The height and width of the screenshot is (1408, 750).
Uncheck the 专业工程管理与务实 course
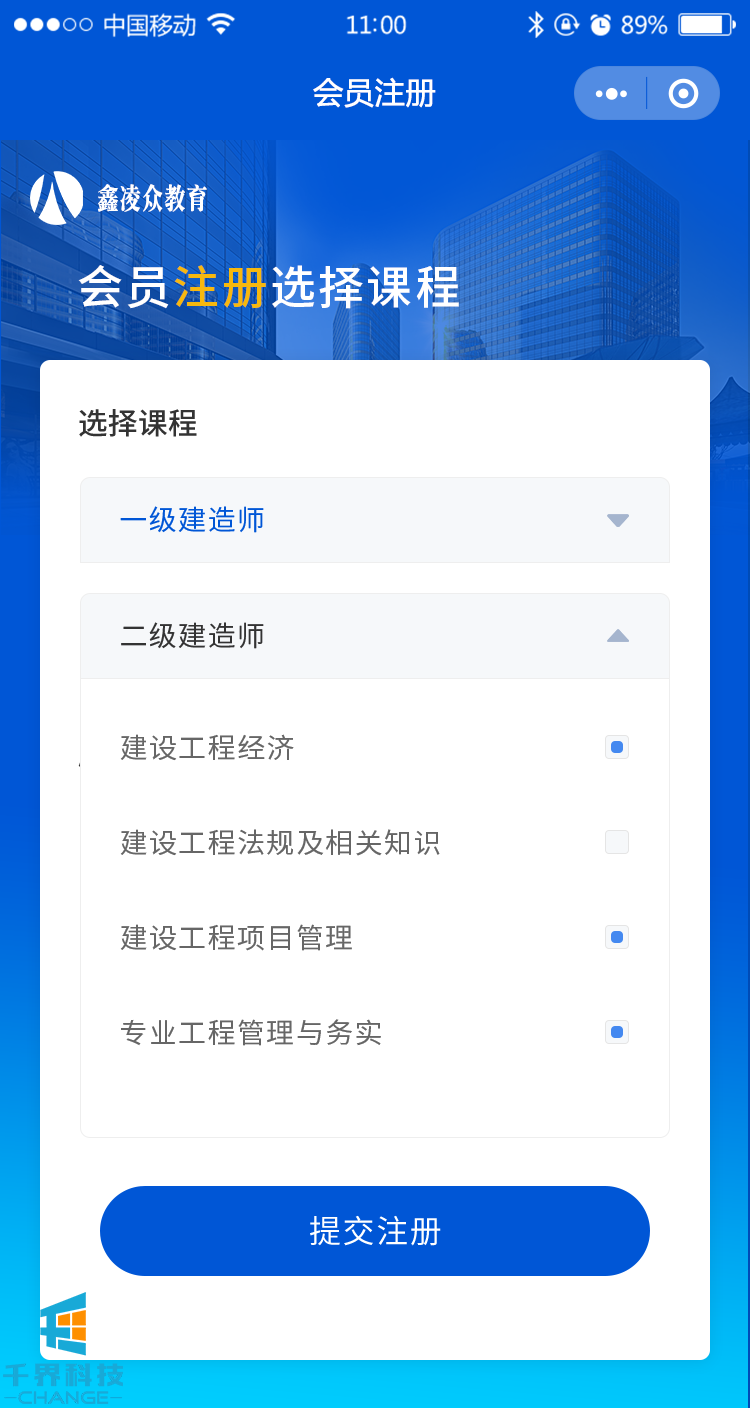click(x=617, y=1032)
